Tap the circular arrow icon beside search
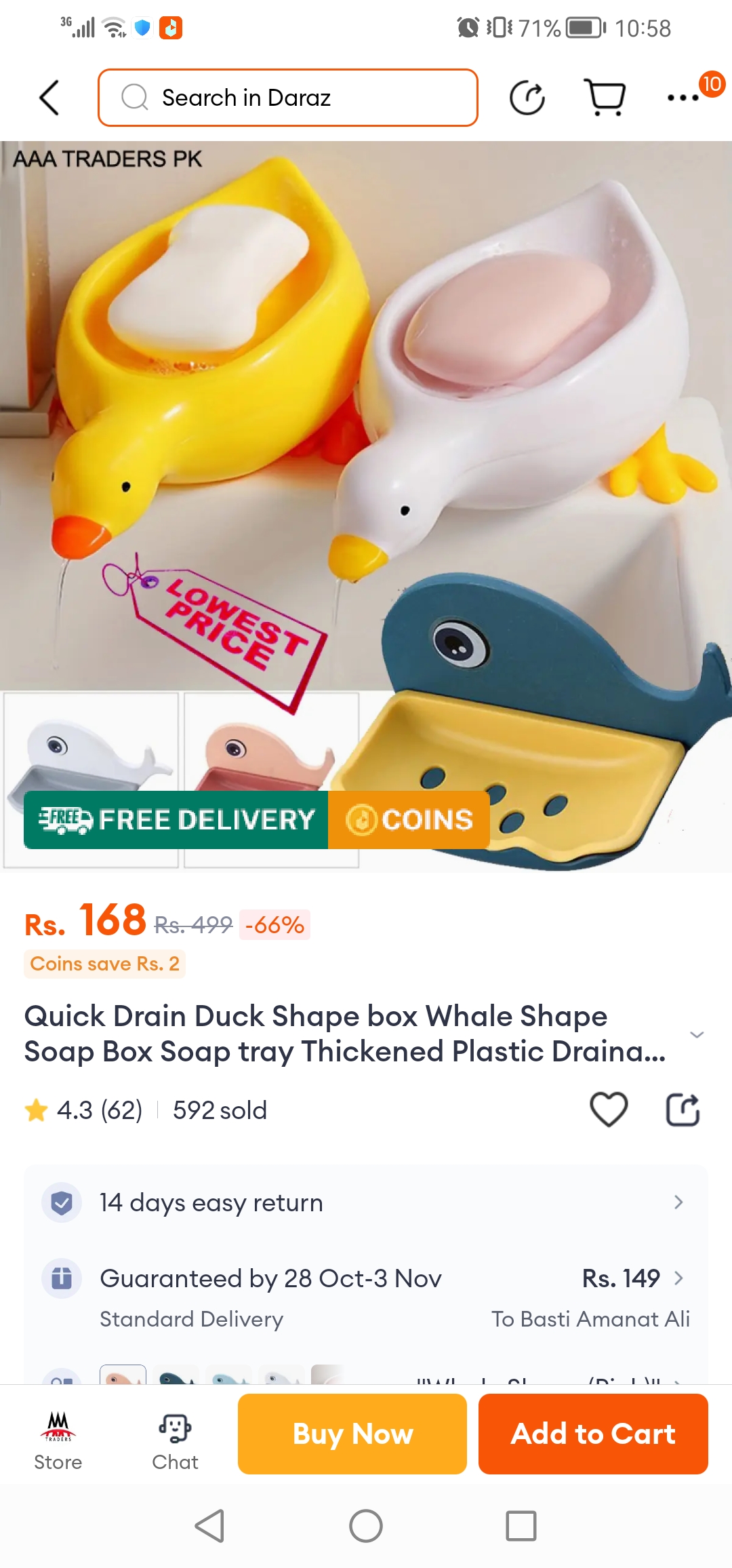732x1568 pixels. coord(527,98)
